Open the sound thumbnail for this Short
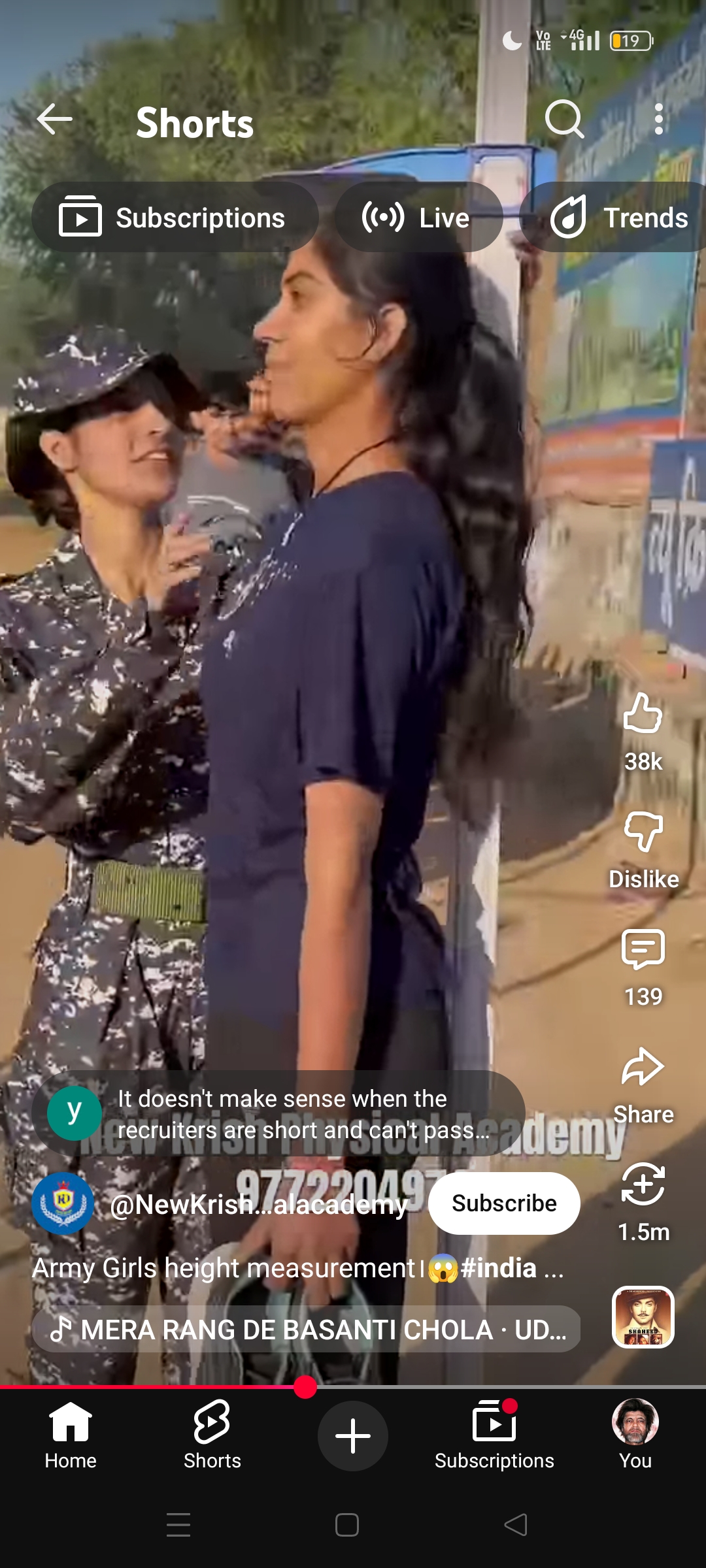 tap(643, 1317)
